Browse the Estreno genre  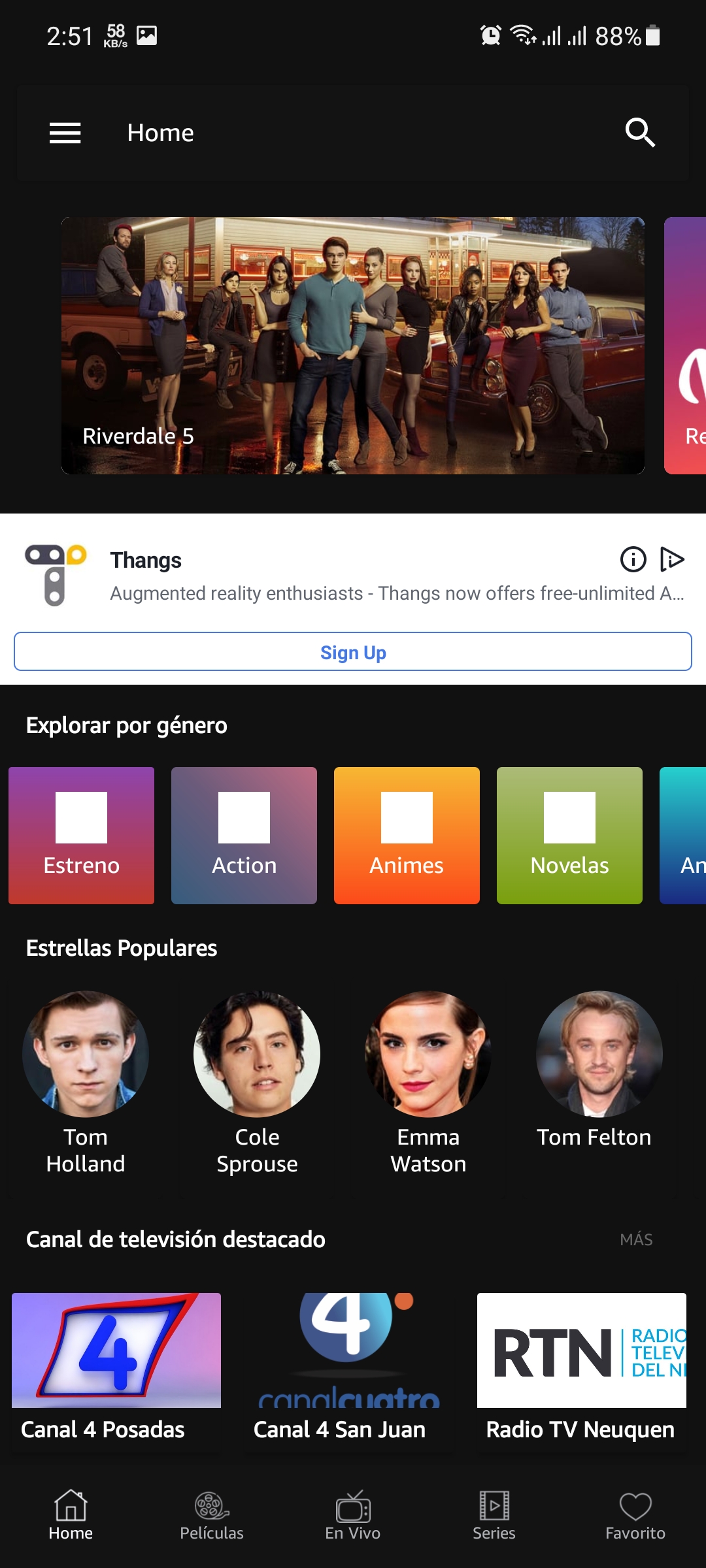(82, 836)
